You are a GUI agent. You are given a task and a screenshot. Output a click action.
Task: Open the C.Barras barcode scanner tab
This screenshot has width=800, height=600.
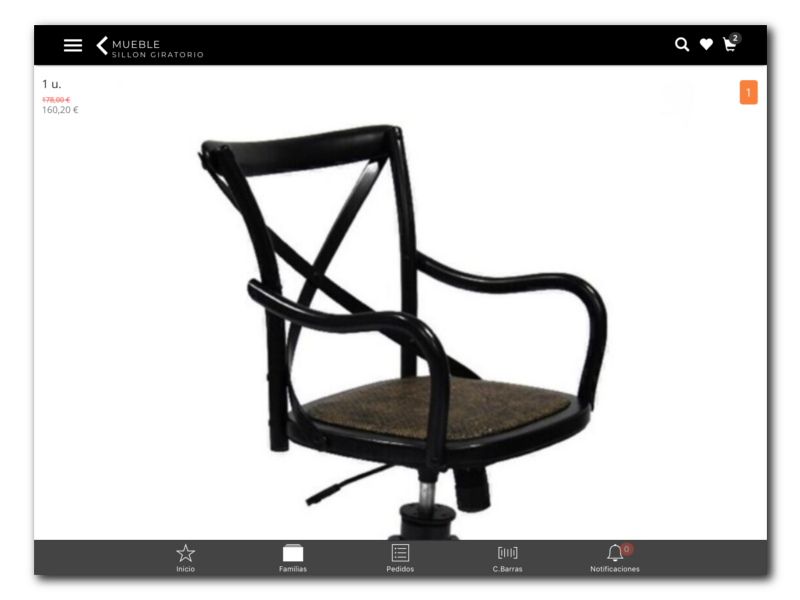(507, 557)
